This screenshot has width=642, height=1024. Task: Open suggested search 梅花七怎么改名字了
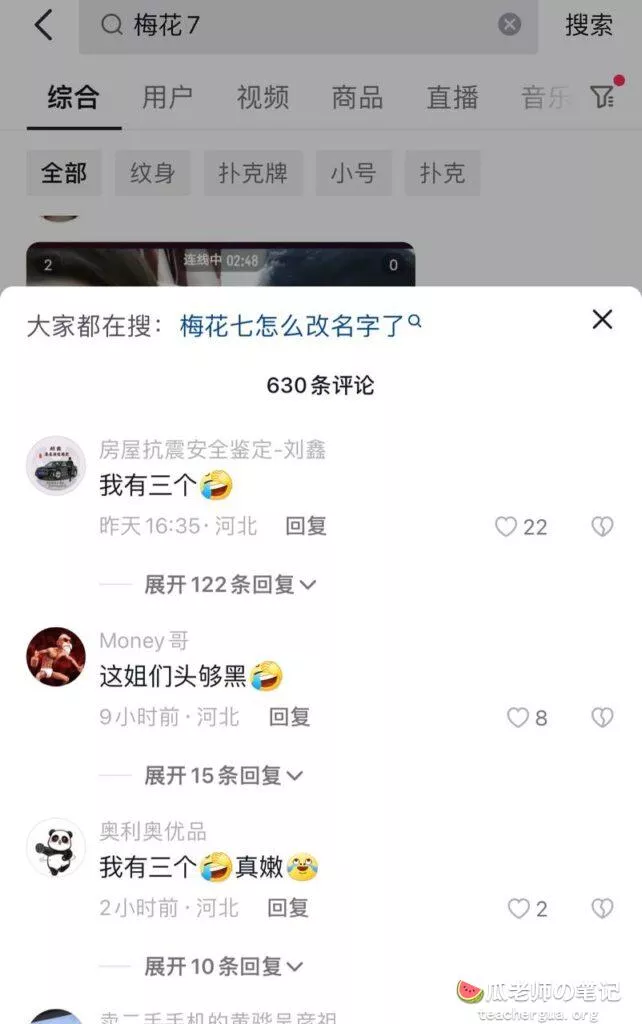(x=300, y=325)
